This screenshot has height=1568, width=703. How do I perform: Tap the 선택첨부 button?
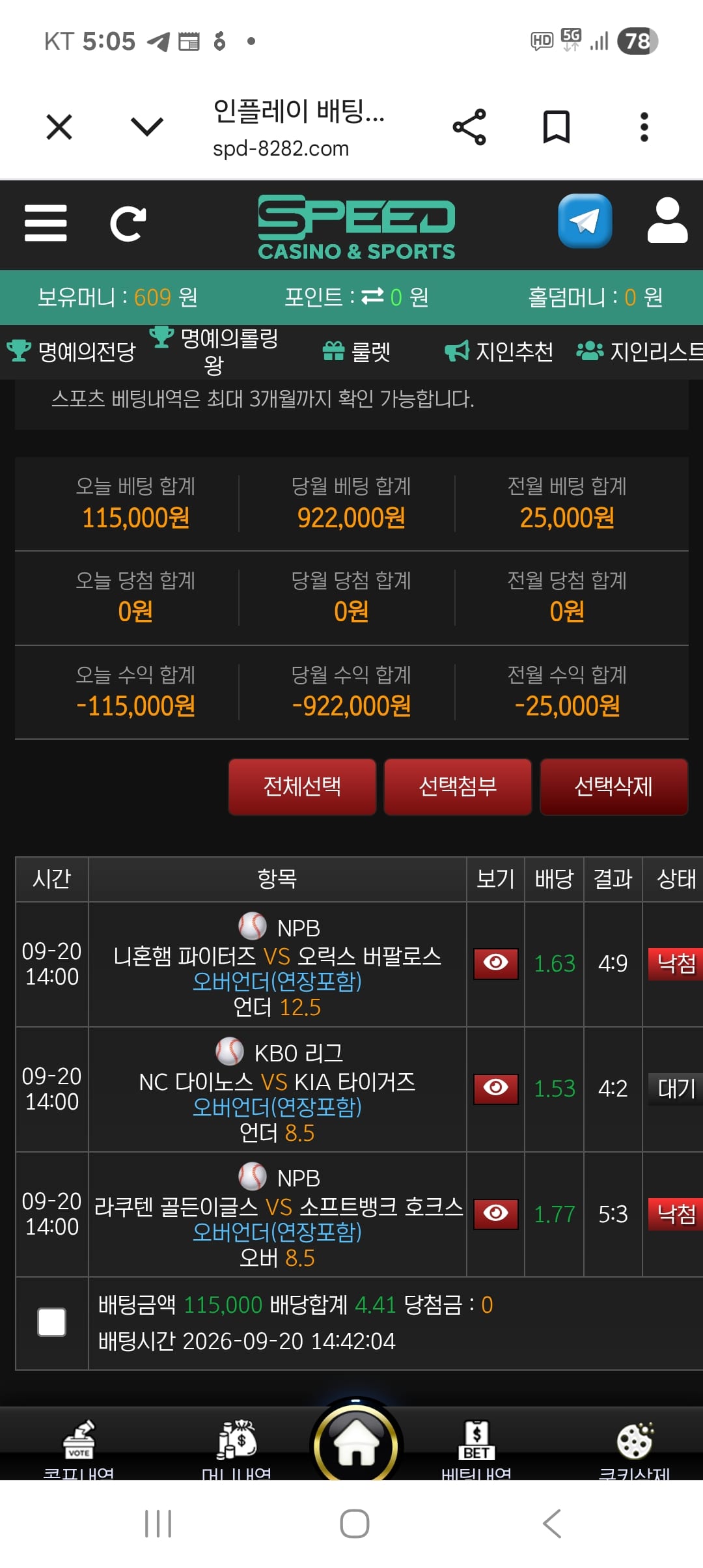tap(458, 787)
